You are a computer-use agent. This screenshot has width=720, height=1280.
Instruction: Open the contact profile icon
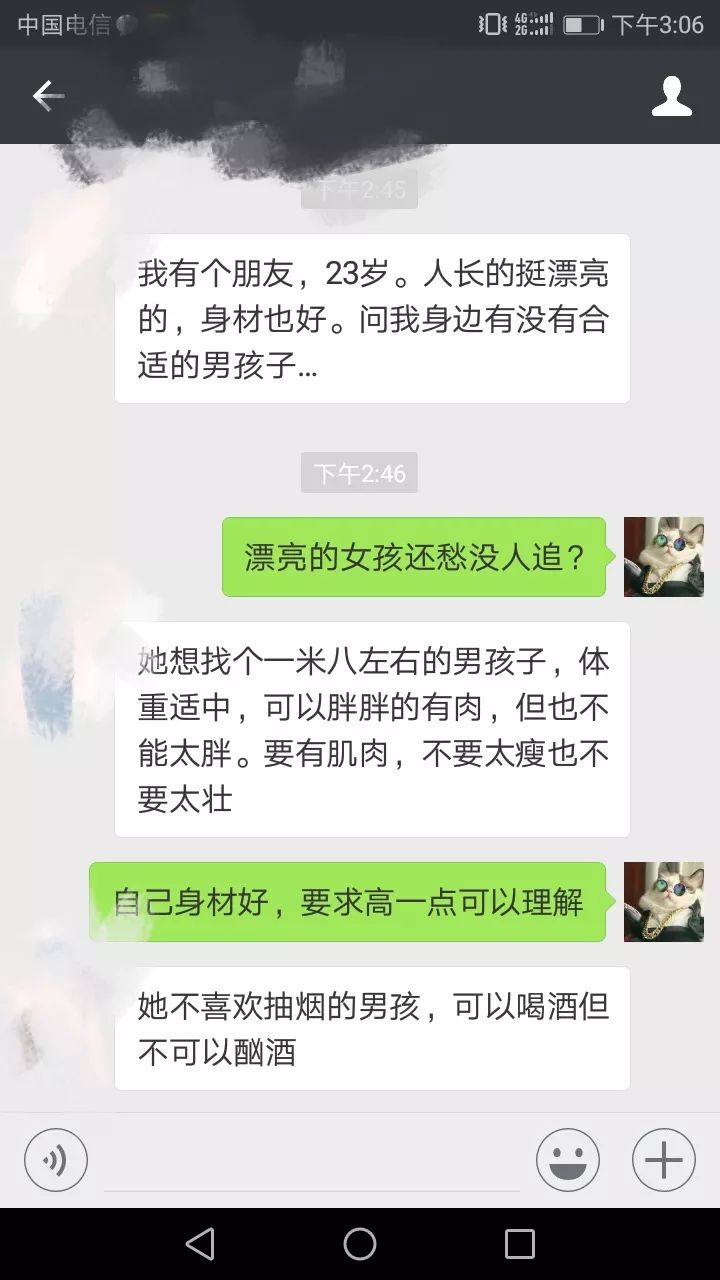pyautogui.click(x=671, y=96)
